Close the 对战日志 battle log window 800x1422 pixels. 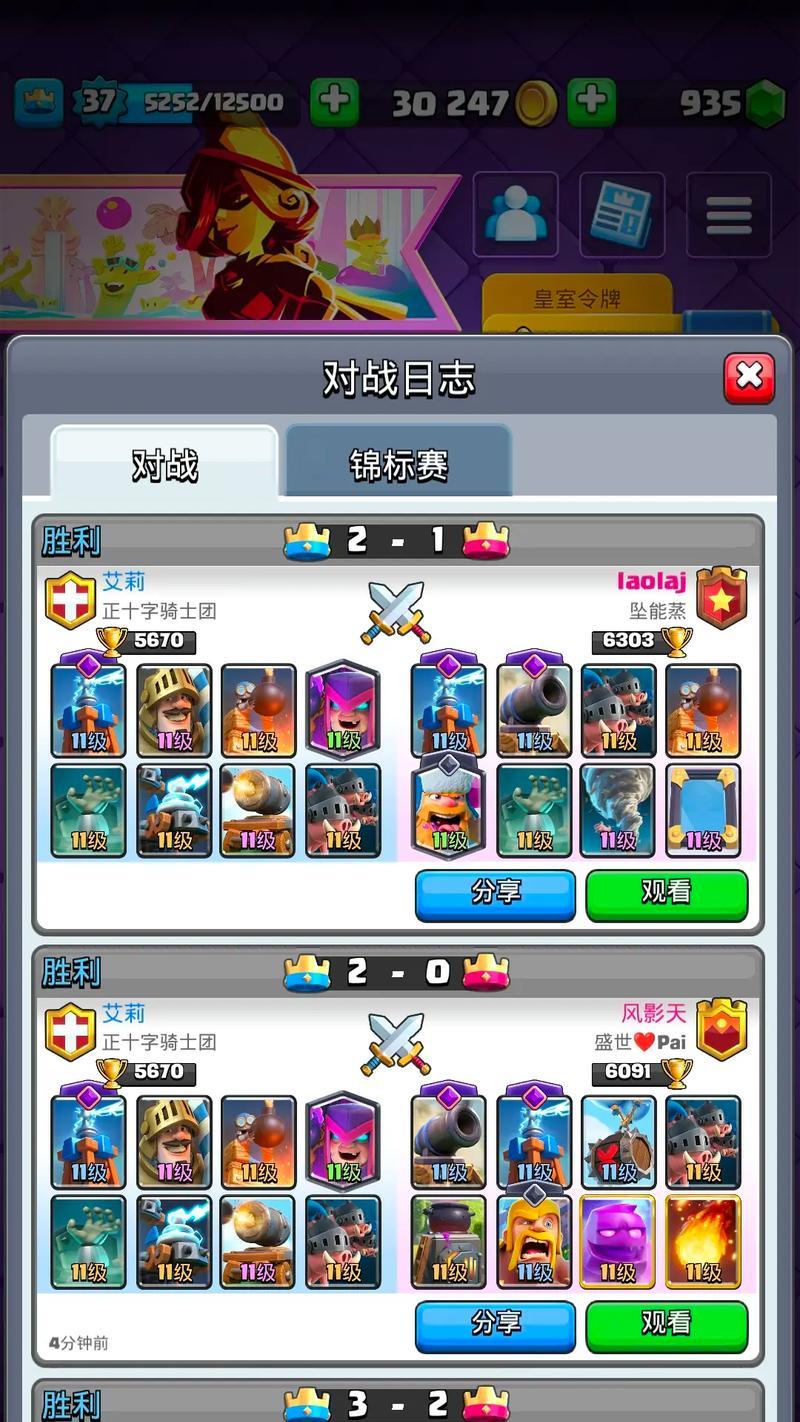[749, 378]
